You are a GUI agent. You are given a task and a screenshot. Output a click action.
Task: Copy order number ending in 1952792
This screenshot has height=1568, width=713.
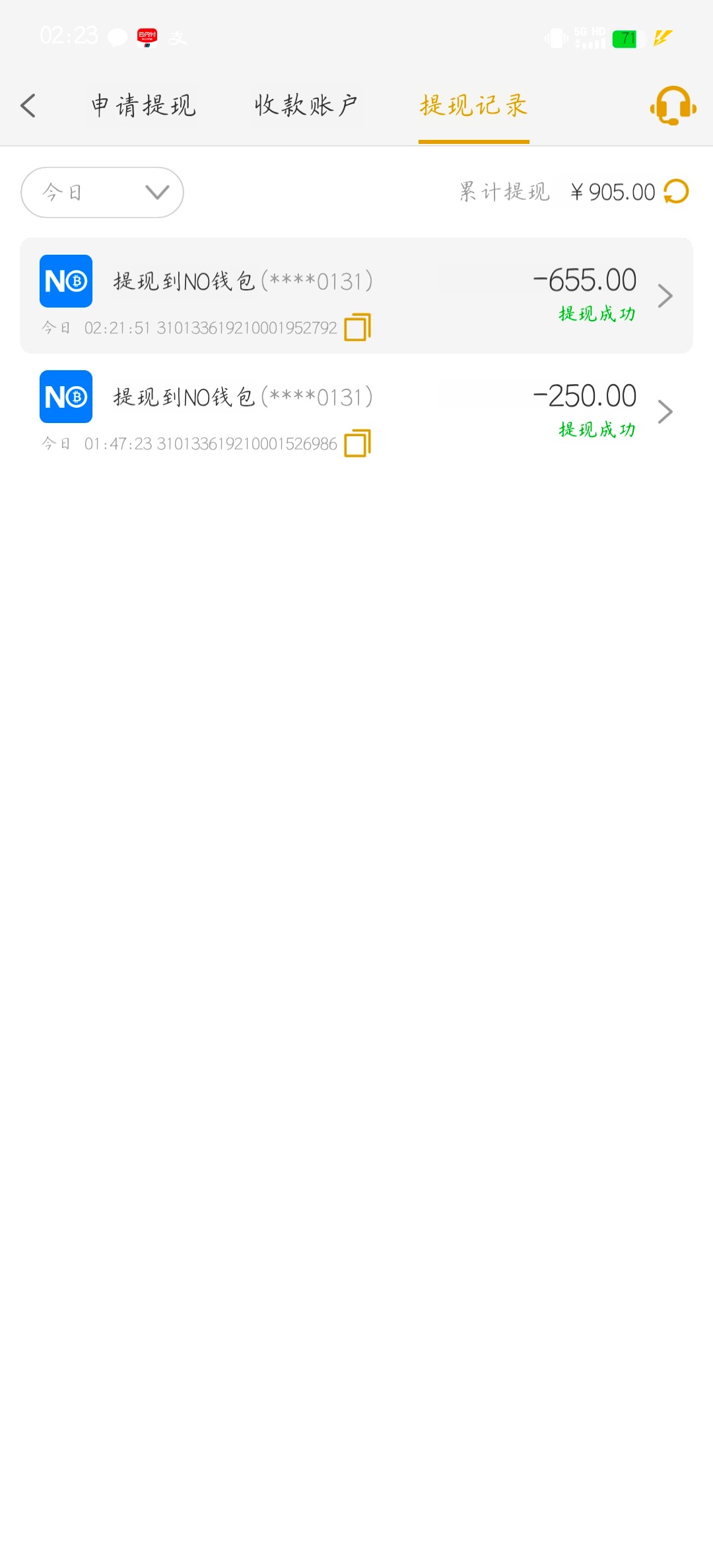pos(357,327)
